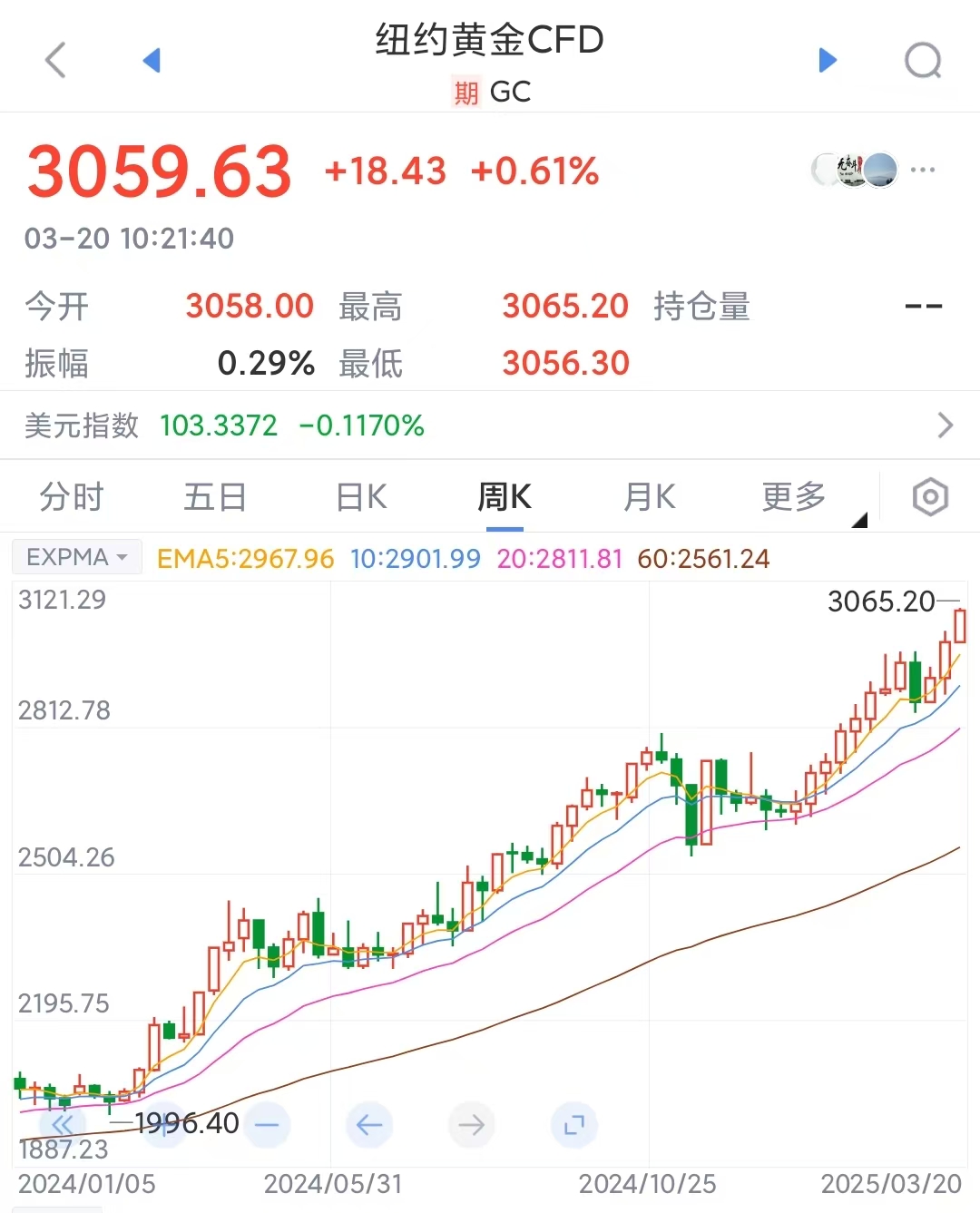Move the chart left with arrow button
Image resolution: width=980 pixels, height=1213 pixels.
369,1125
